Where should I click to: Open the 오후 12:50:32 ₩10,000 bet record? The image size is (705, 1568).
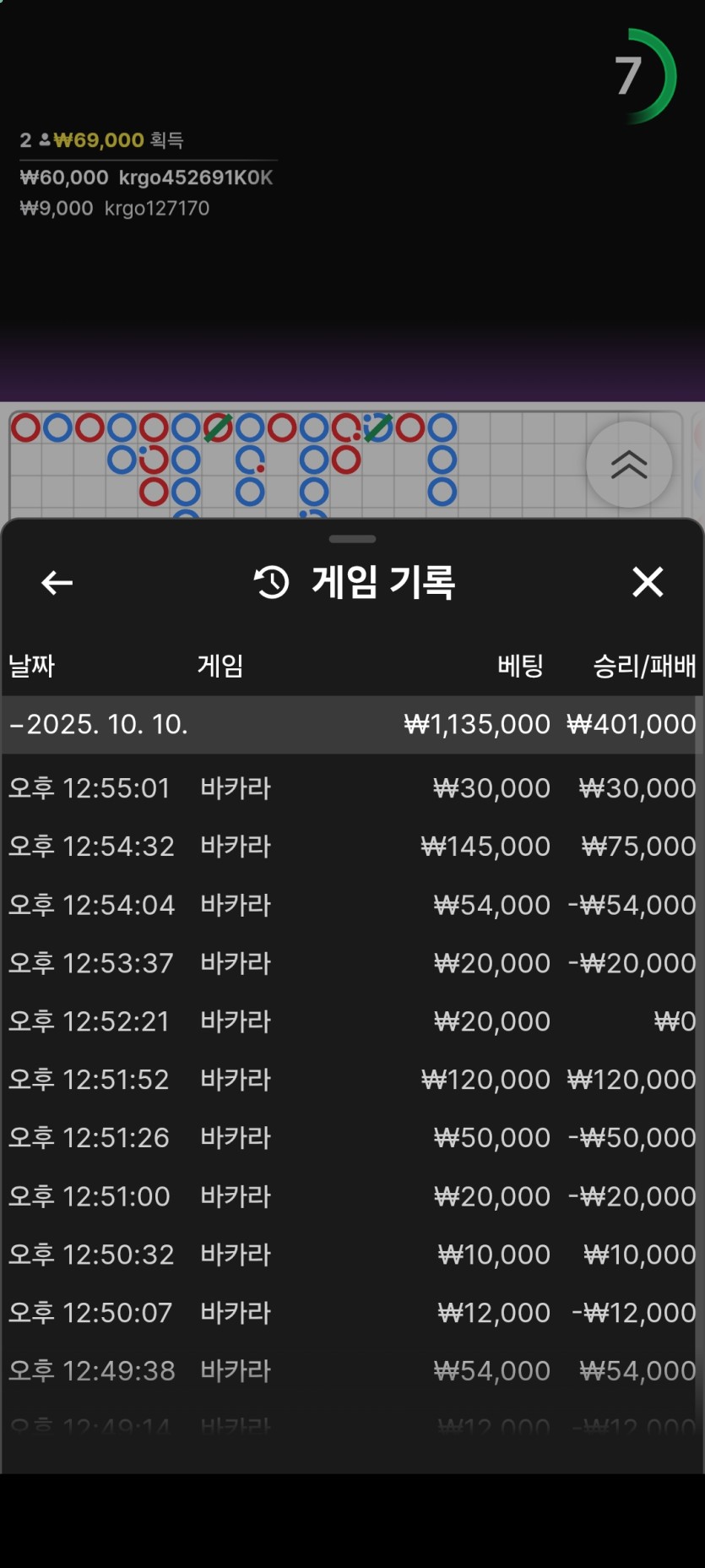351,1255
